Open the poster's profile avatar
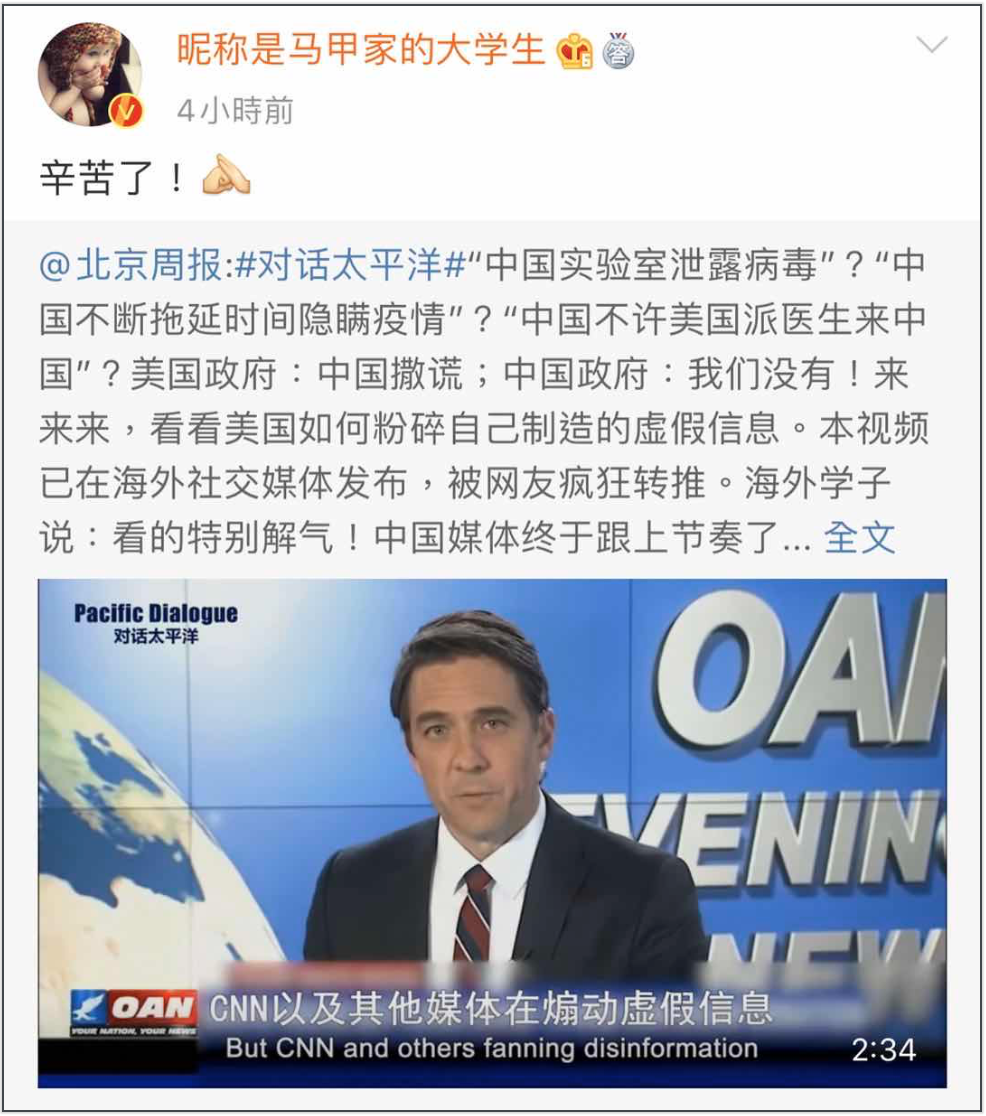The image size is (986, 1116). click(x=89, y=75)
